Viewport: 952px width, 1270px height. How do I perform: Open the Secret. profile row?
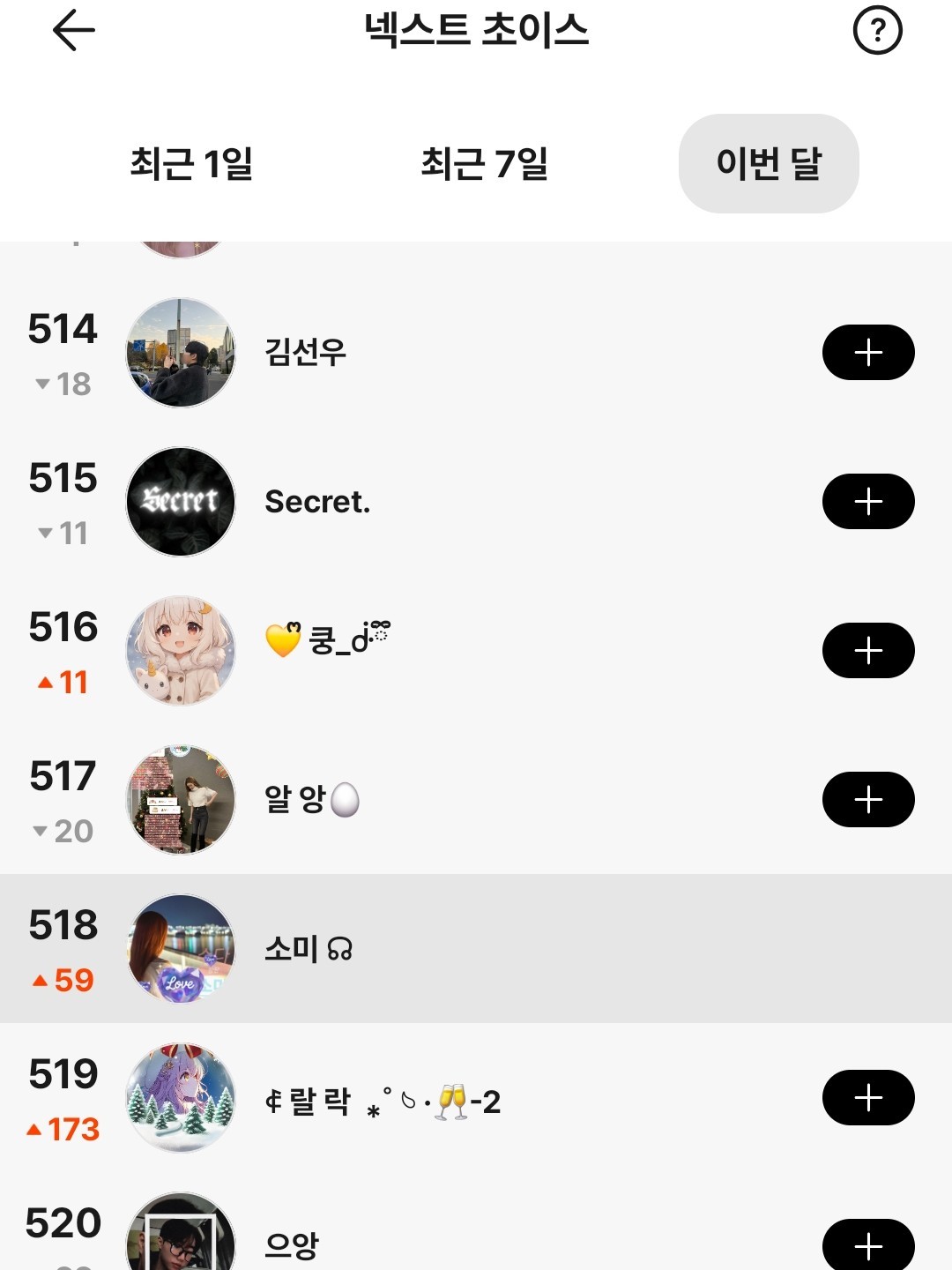tap(317, 502)
